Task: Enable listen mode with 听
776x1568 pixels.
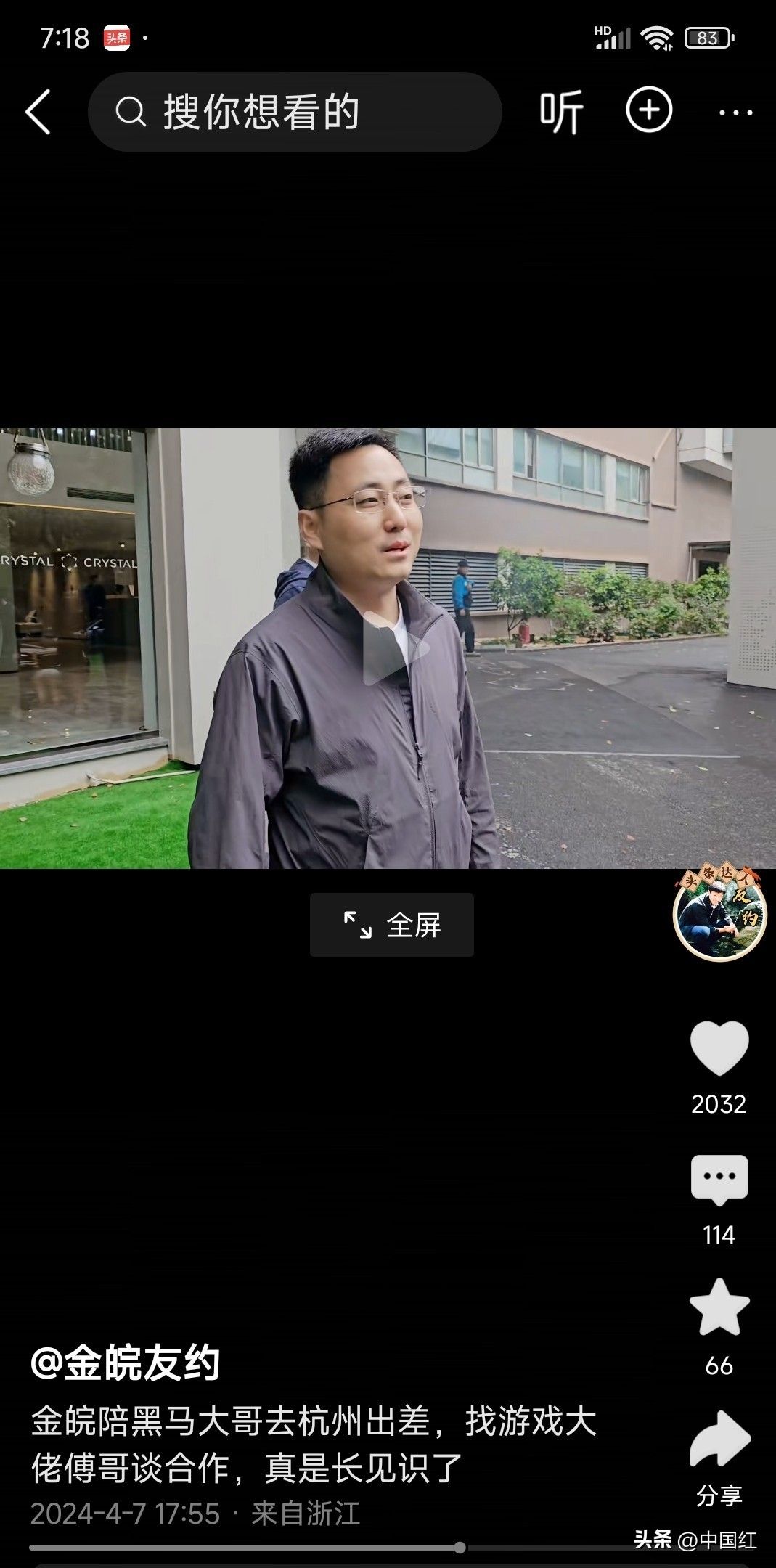Action: coord(561,112)
